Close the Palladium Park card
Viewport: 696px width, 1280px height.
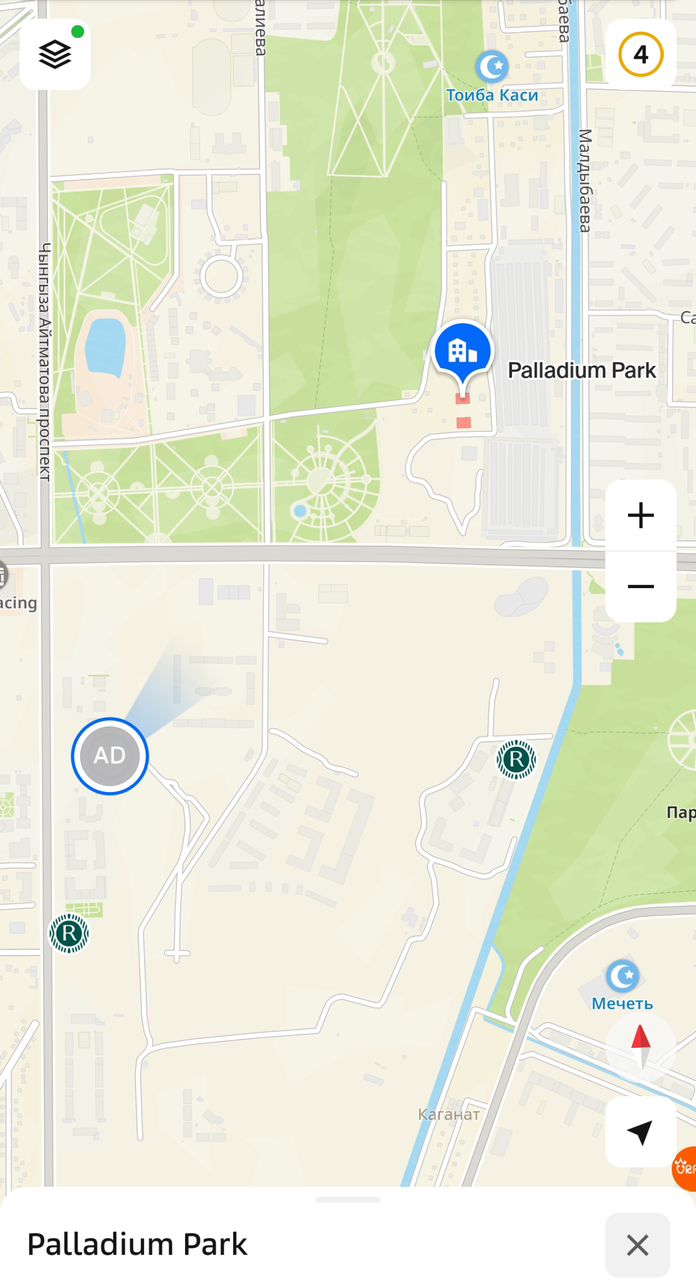tap(637, 1245)
